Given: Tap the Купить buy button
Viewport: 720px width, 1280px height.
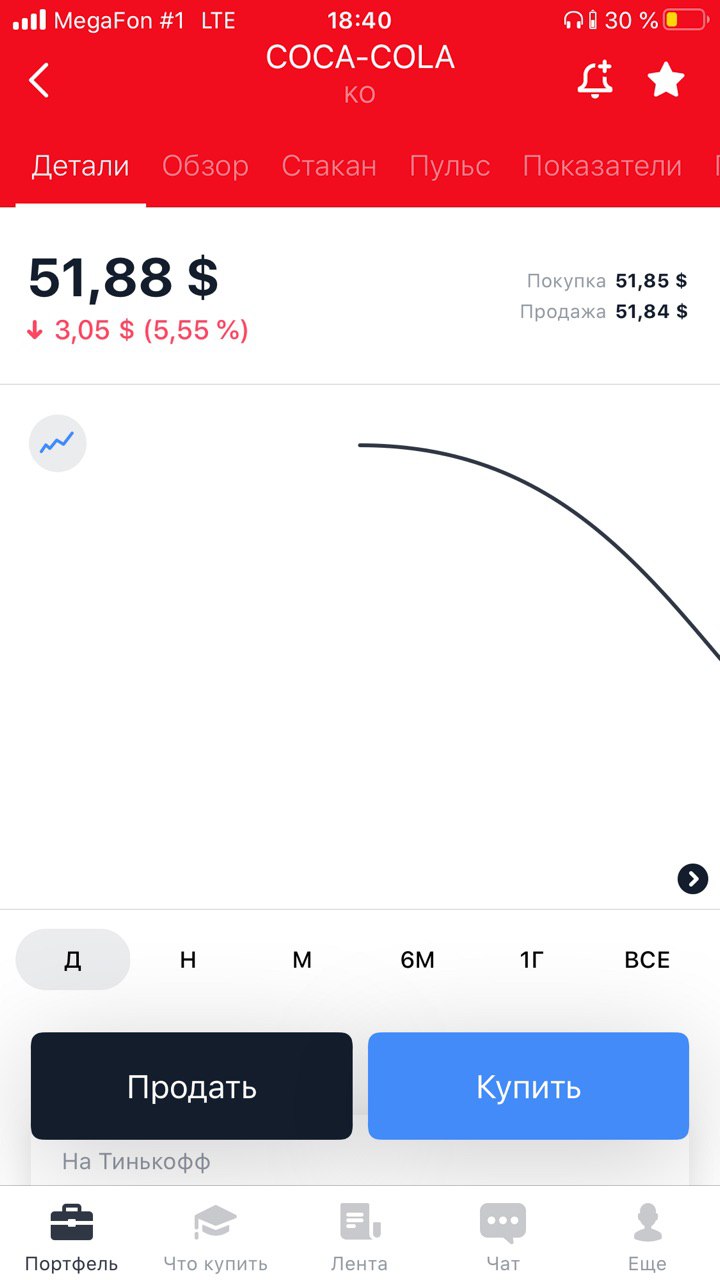Looking at the screenshot, I should pos(528,1086).
